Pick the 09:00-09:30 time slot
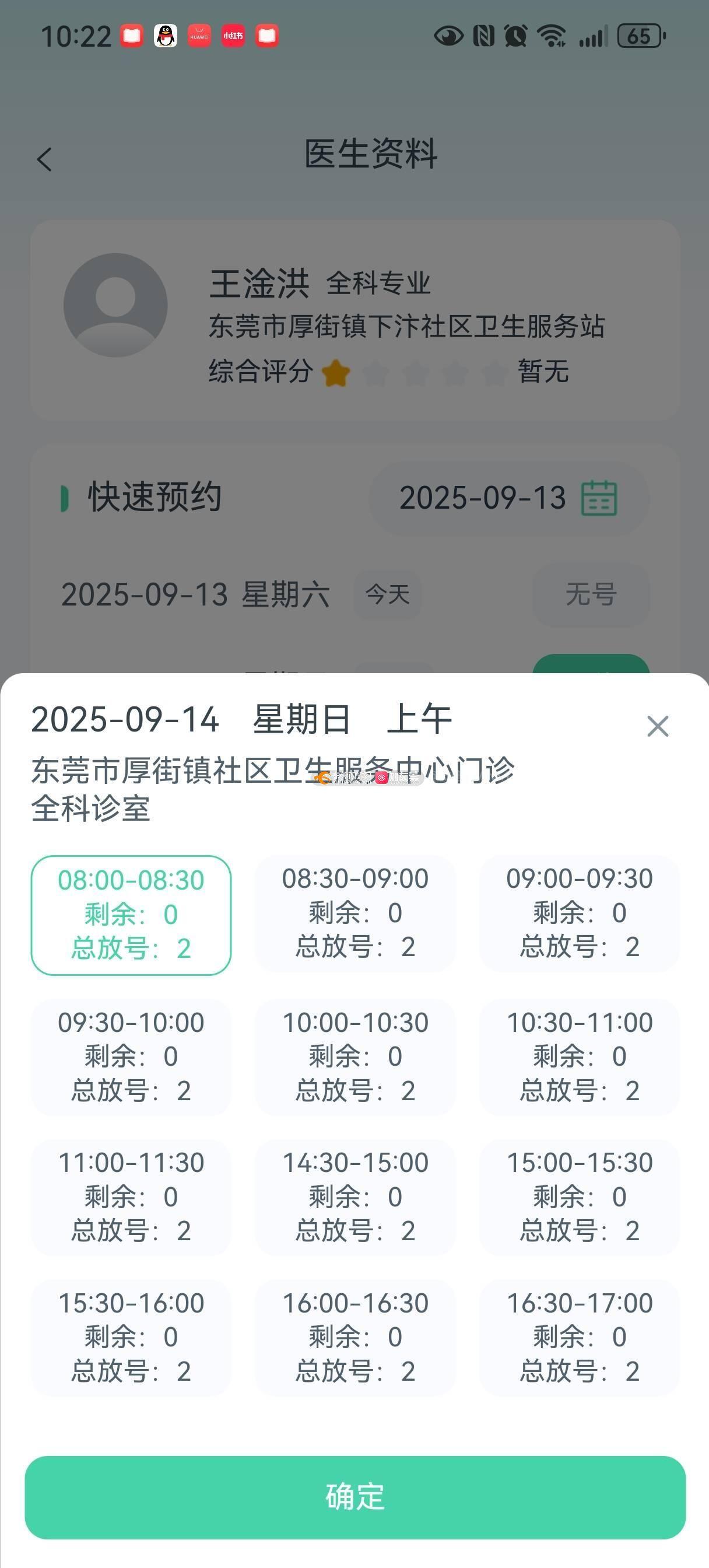Image resolution: width=709 pixels, height=1568 pixels. point(580,913)
